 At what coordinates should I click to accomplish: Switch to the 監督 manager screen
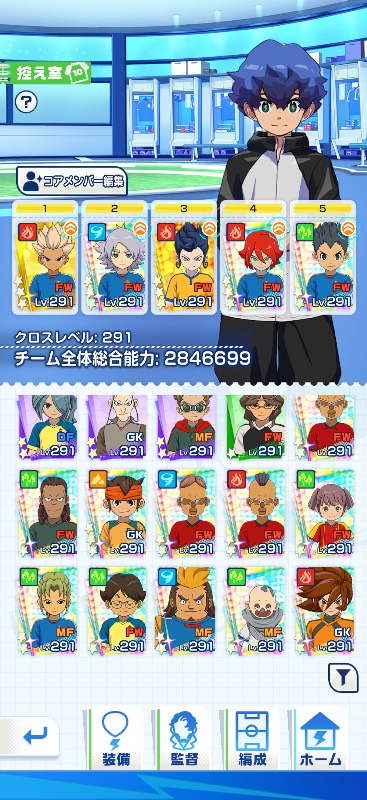[x=183, y=738]
